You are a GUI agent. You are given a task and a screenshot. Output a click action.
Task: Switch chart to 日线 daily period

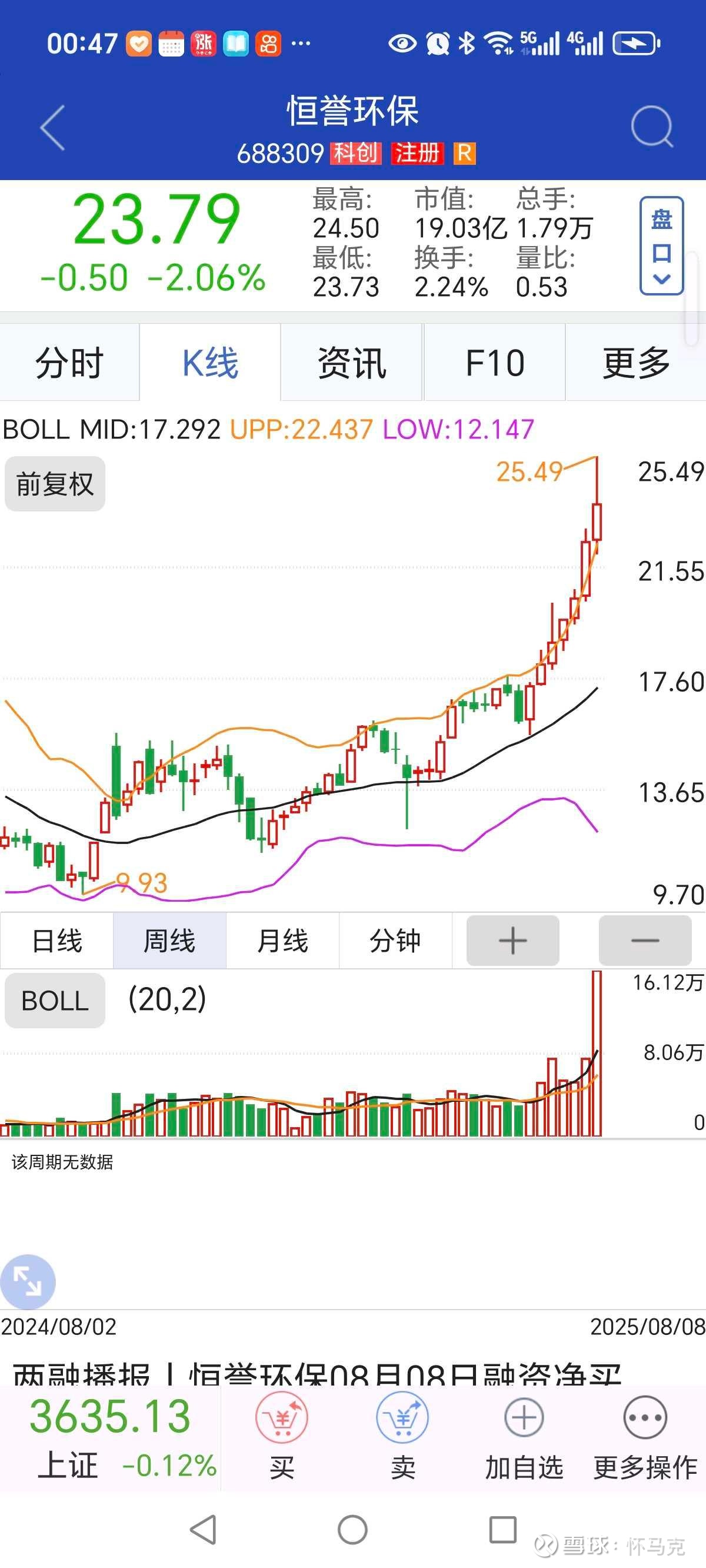tap(56, 941)
